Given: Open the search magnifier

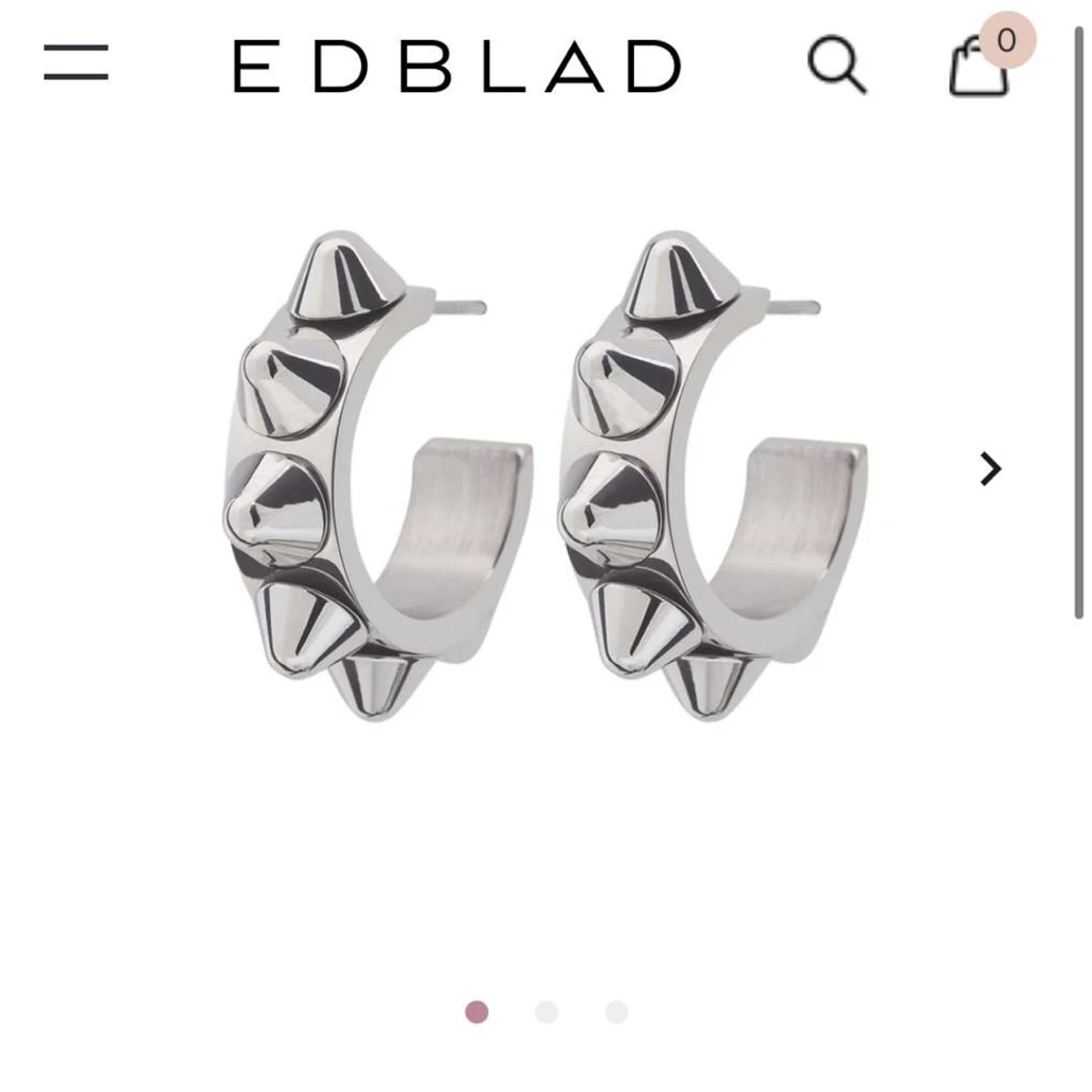Looking at the screenshot, I should (x=836, y=65).
